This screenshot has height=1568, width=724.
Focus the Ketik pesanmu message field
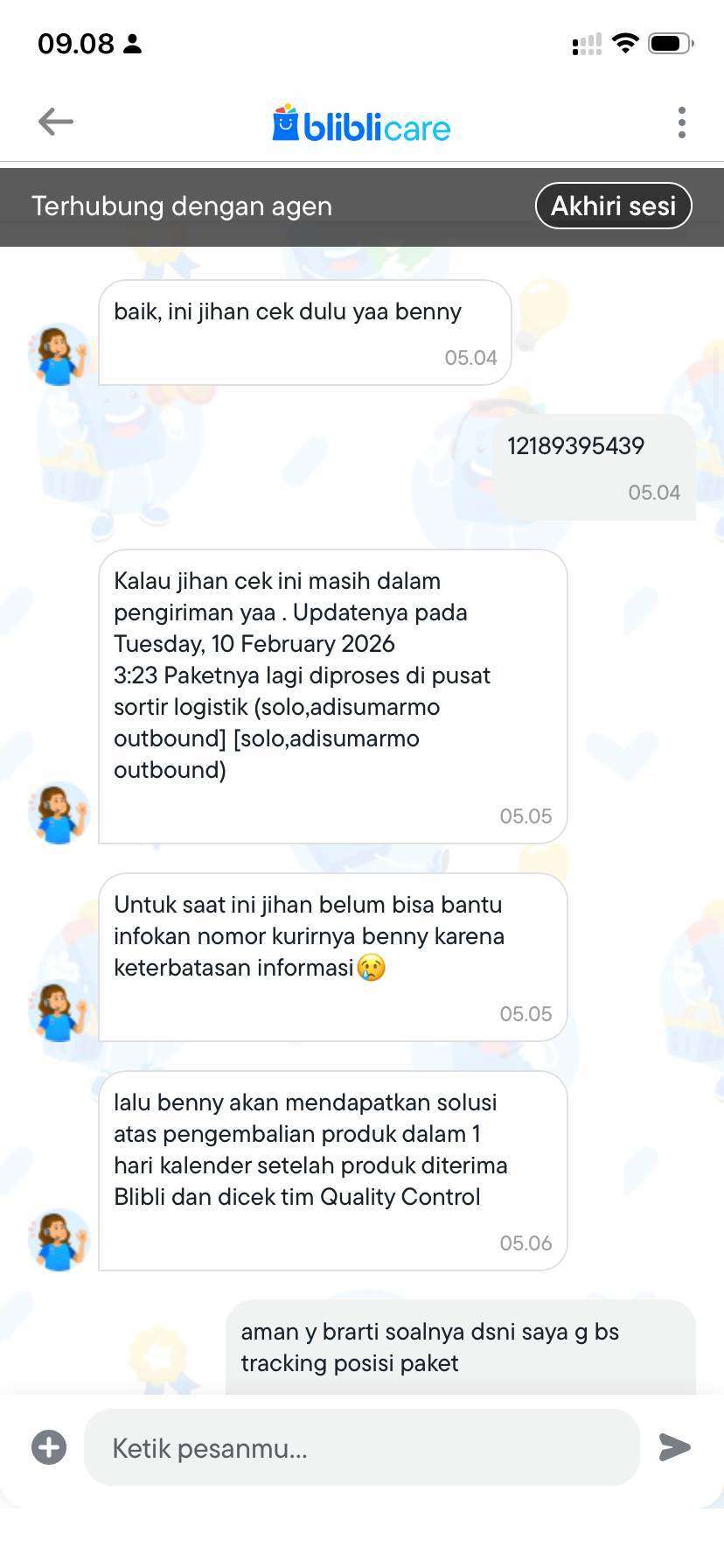pyautogui.click(x=361, y=1447)
